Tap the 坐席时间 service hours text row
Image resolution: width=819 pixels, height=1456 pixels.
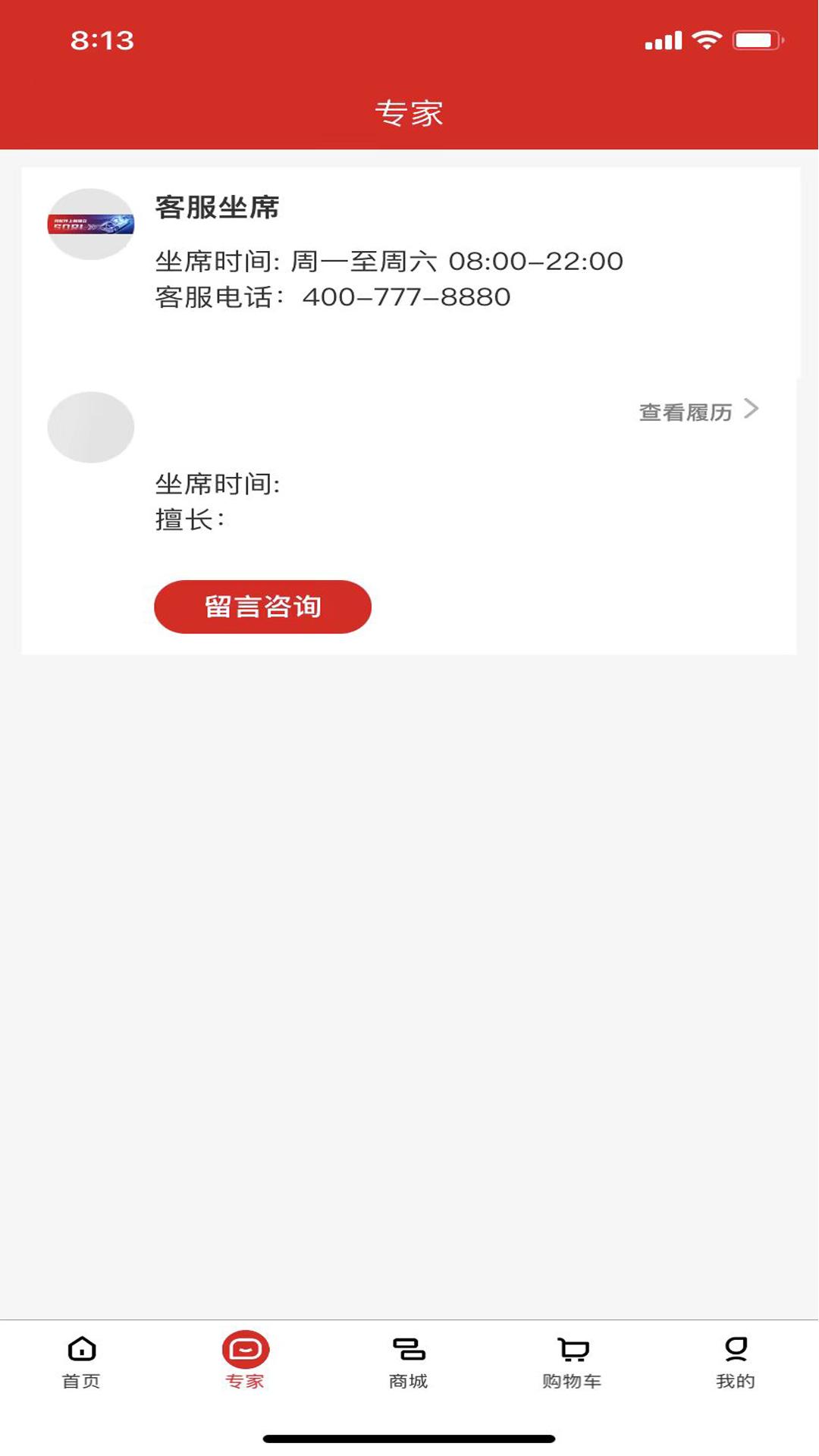(387, 262)
